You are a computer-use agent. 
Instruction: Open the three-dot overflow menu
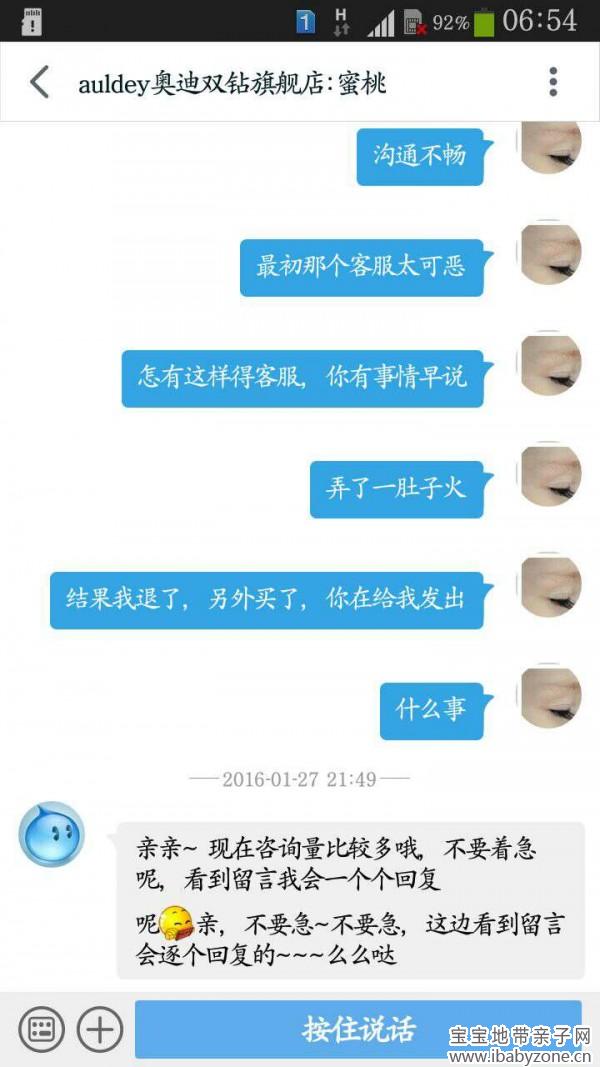pos(553,82)
